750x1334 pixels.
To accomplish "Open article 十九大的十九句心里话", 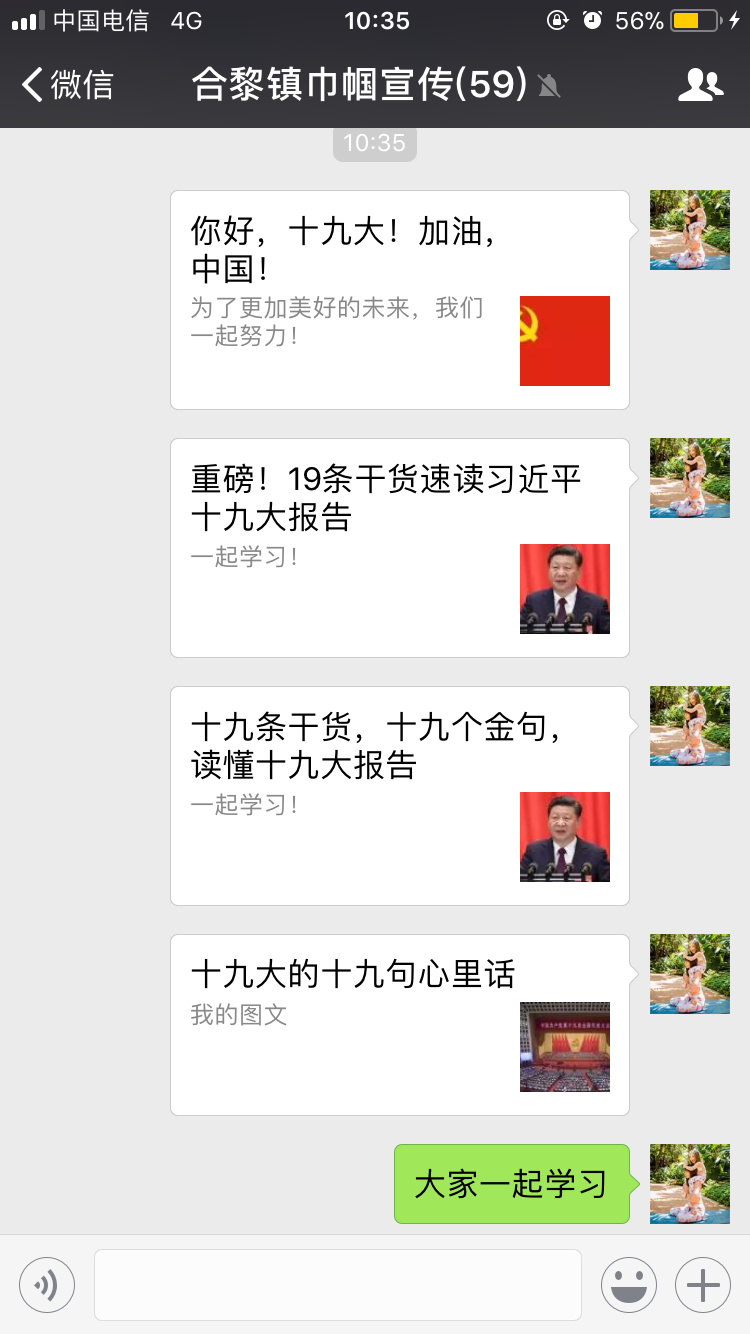I will click(399, 1020).
